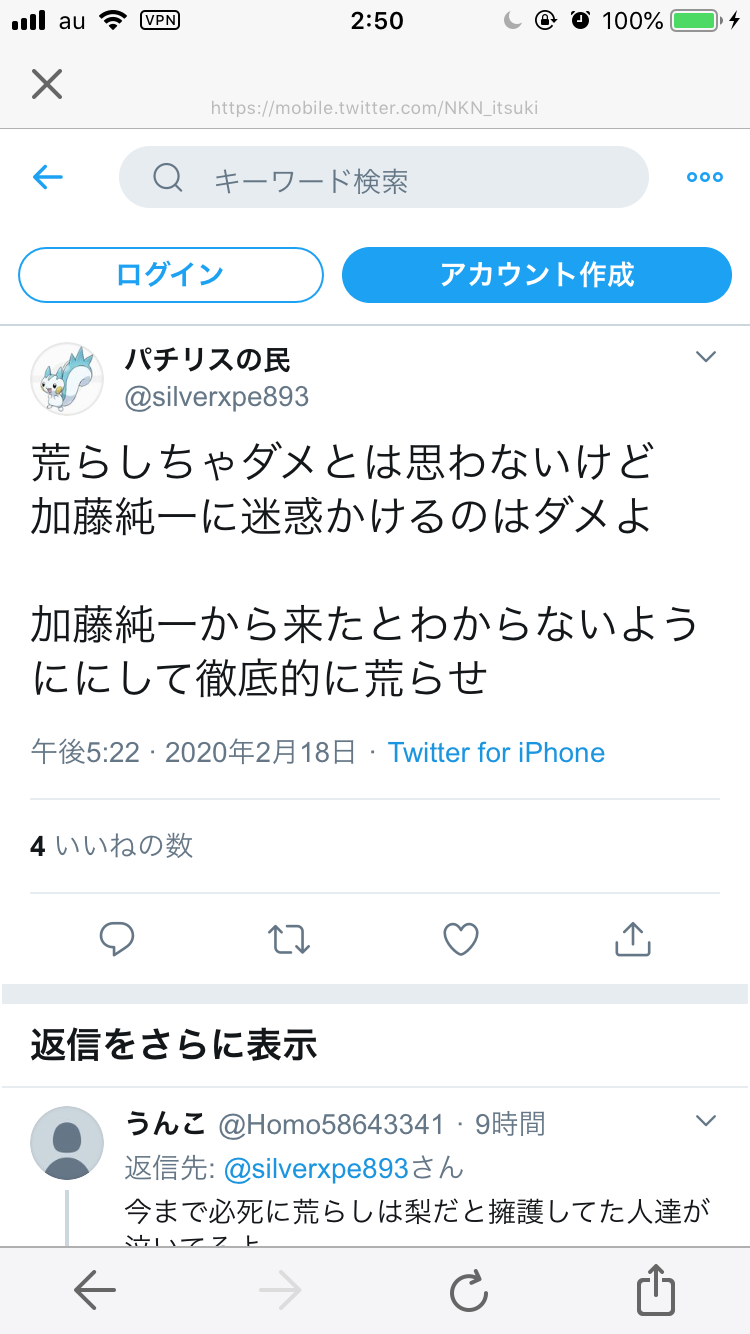Reload the page in the browser toolbar
The width and height of the screenshot is (750, 1334).
[468, 1291]
